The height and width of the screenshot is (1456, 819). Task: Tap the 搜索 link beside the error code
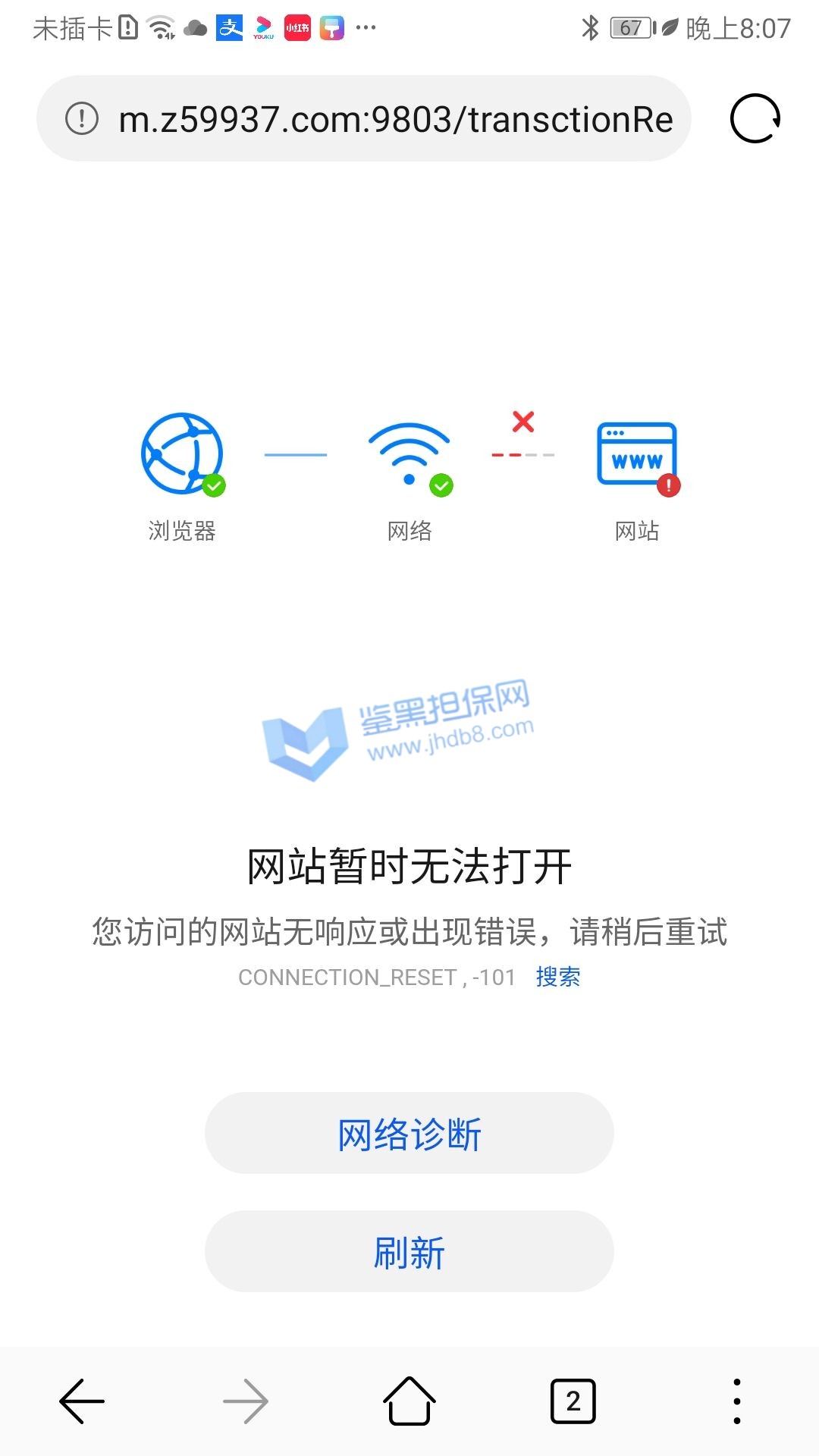[x=557, y=977]
